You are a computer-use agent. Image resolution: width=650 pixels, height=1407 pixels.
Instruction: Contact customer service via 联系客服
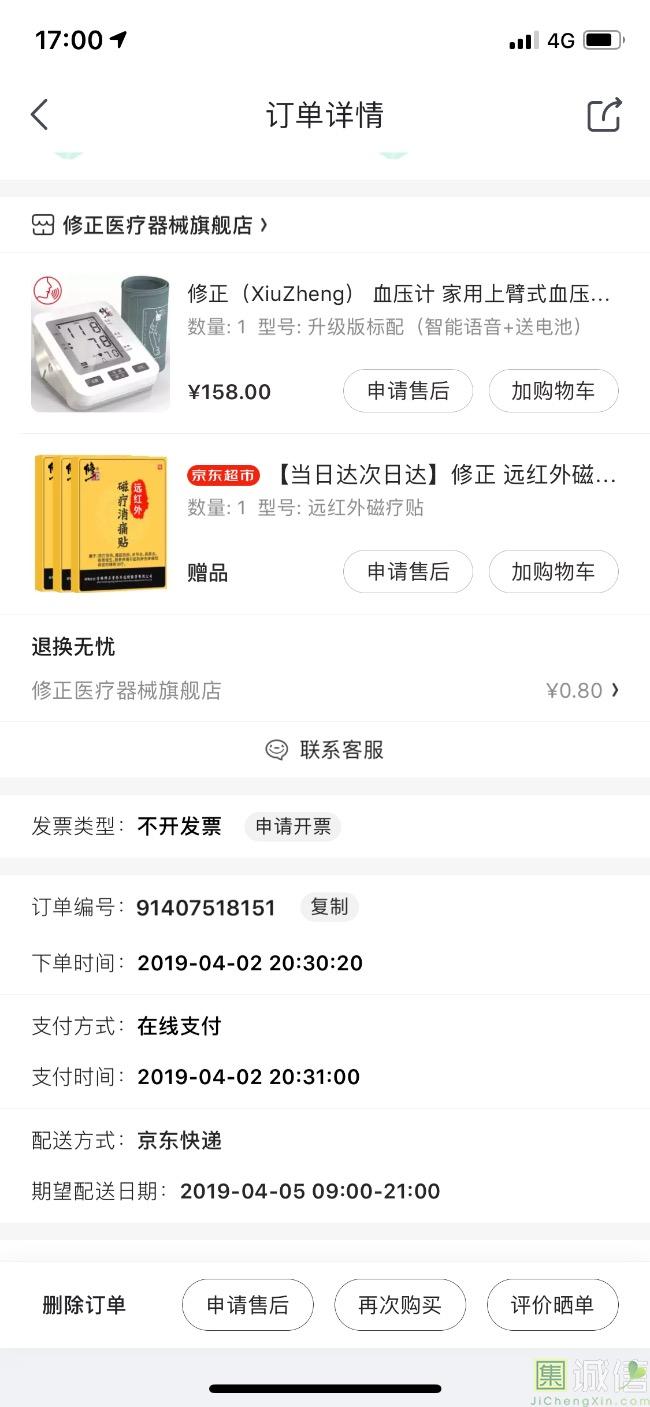pyautogui.click(x=325, y=750)
